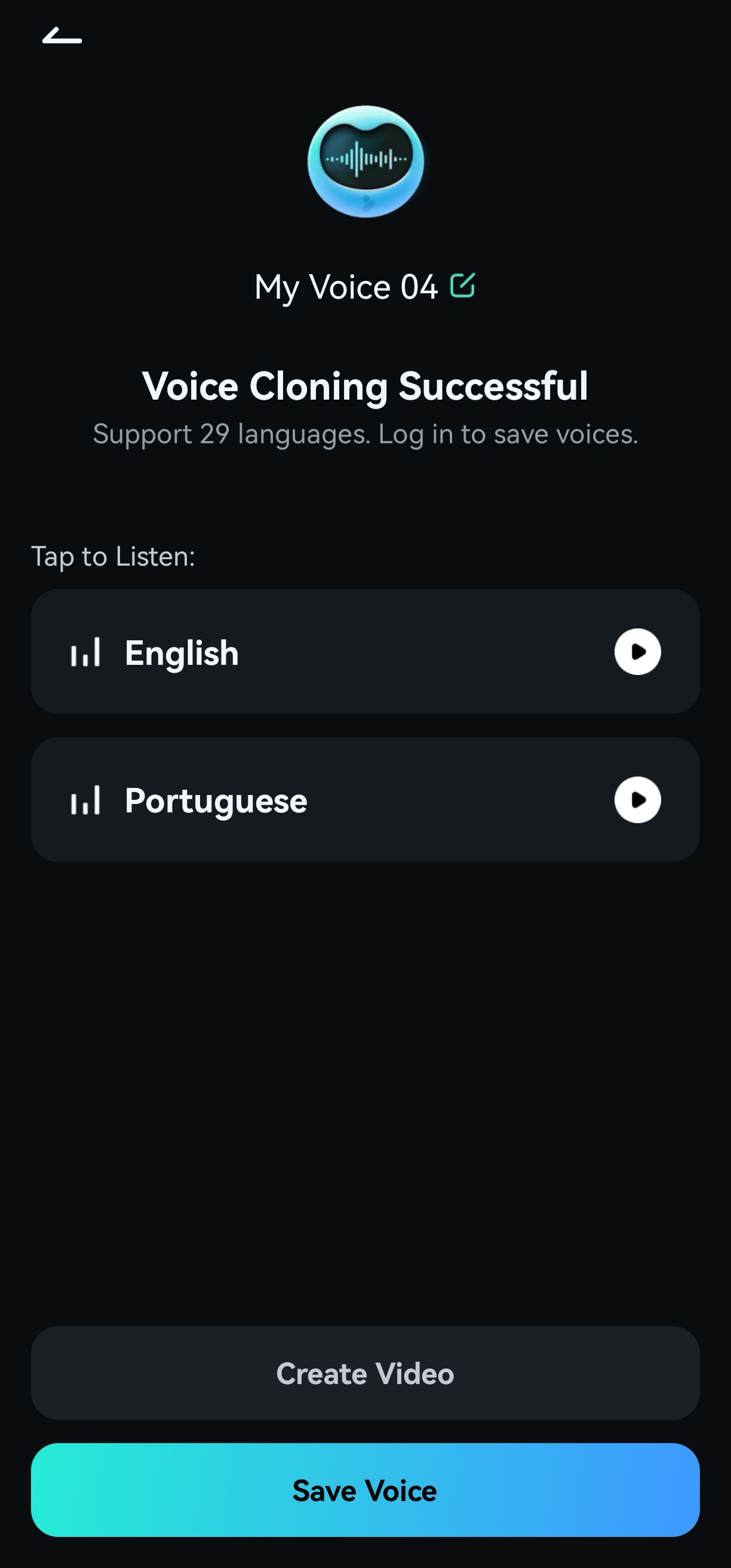Tap the gradient Save Voice bar
The height and width of the screenshot is (1568, 731).
365,1491
